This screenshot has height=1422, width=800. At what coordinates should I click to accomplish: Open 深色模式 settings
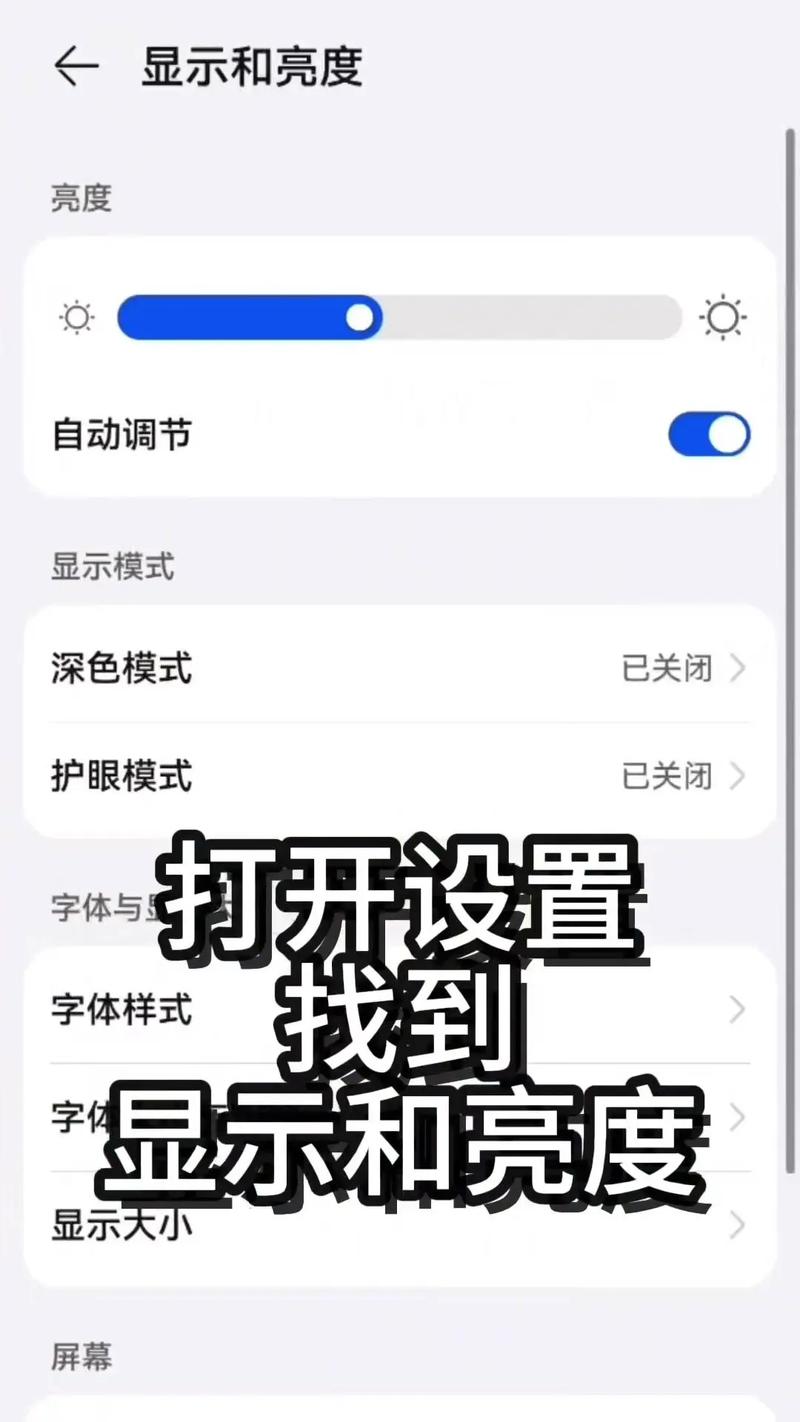click(x=398, y=667)
